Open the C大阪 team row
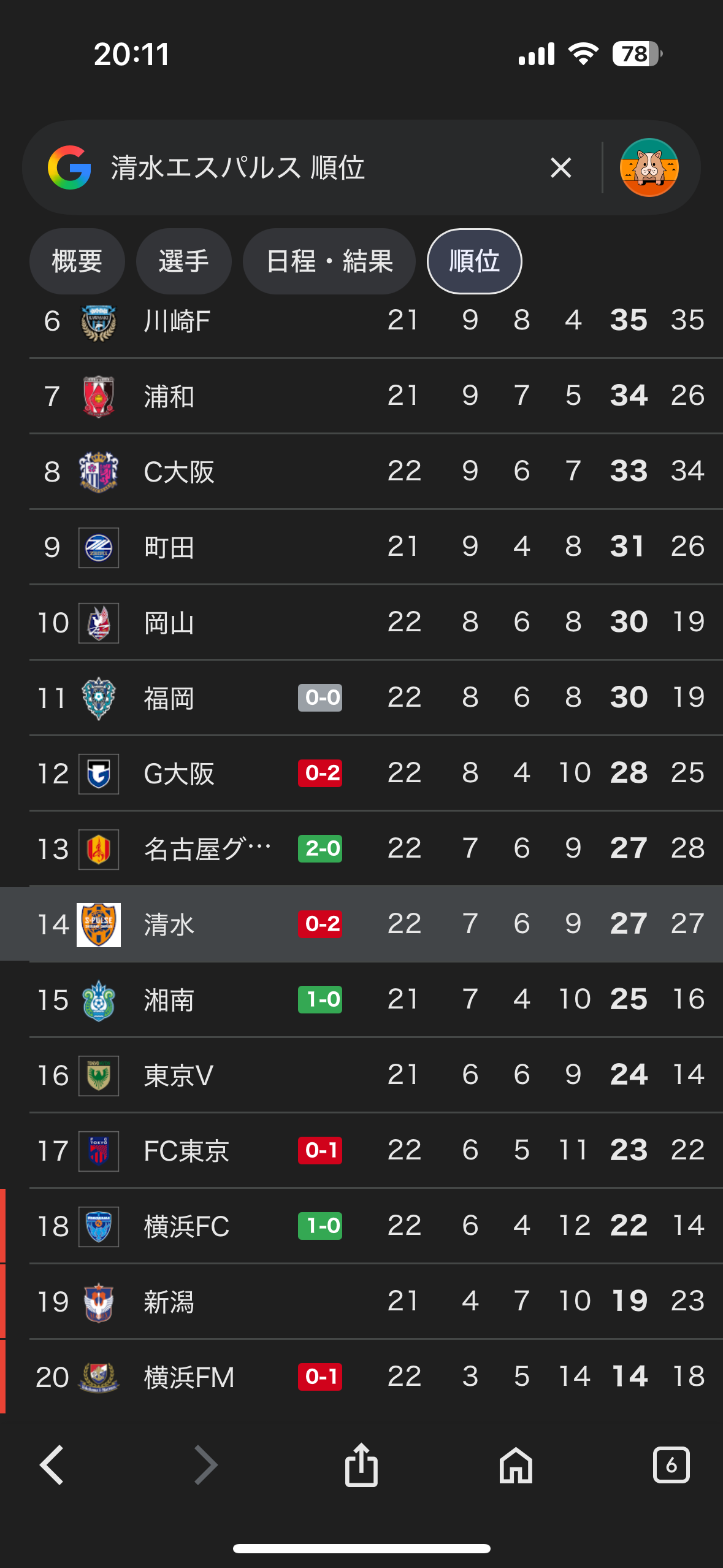The image size is (723, 1568). pyautogui.click(x=376, y=471)
